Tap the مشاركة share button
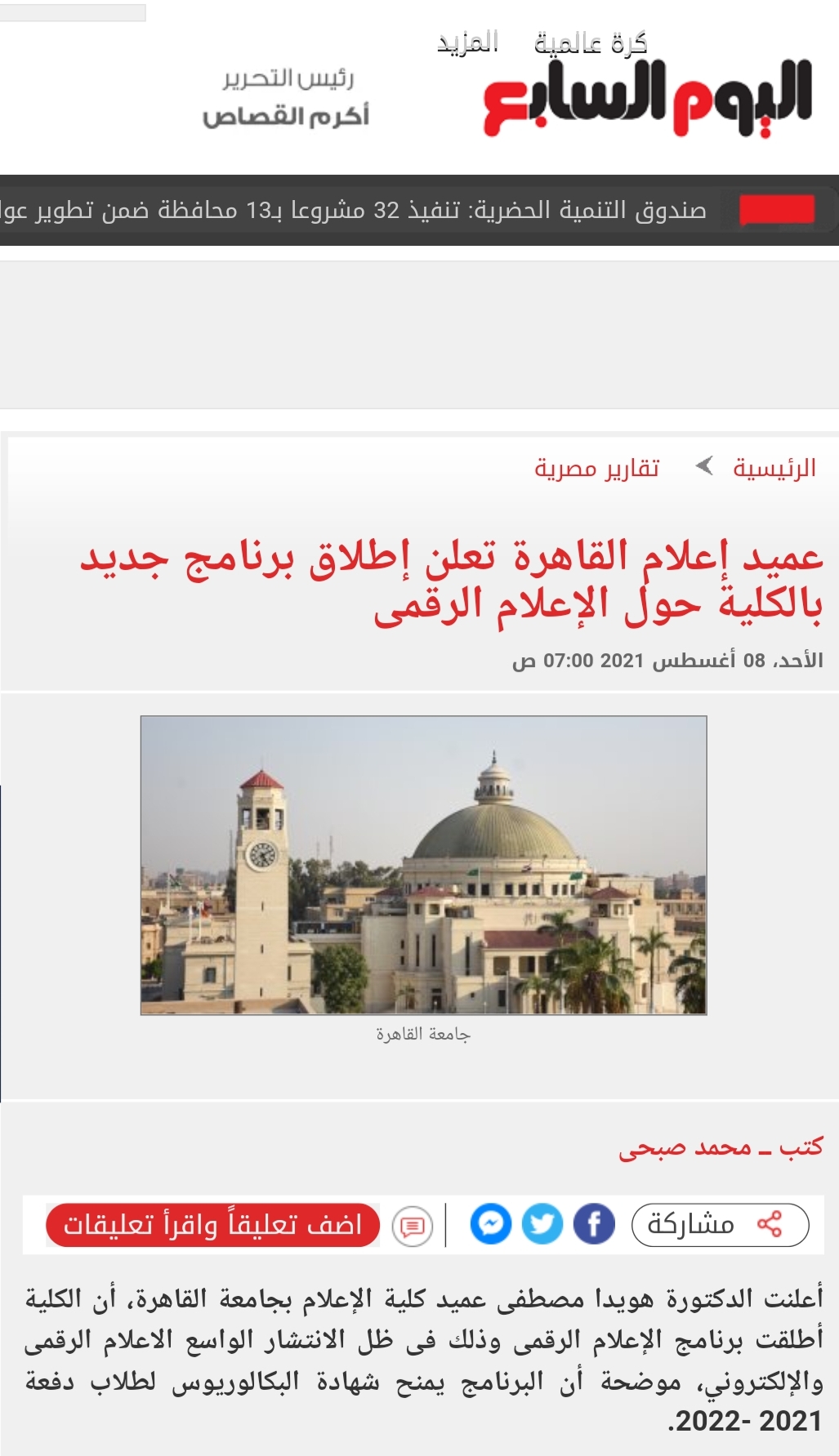 click(x=720, y=1224)
